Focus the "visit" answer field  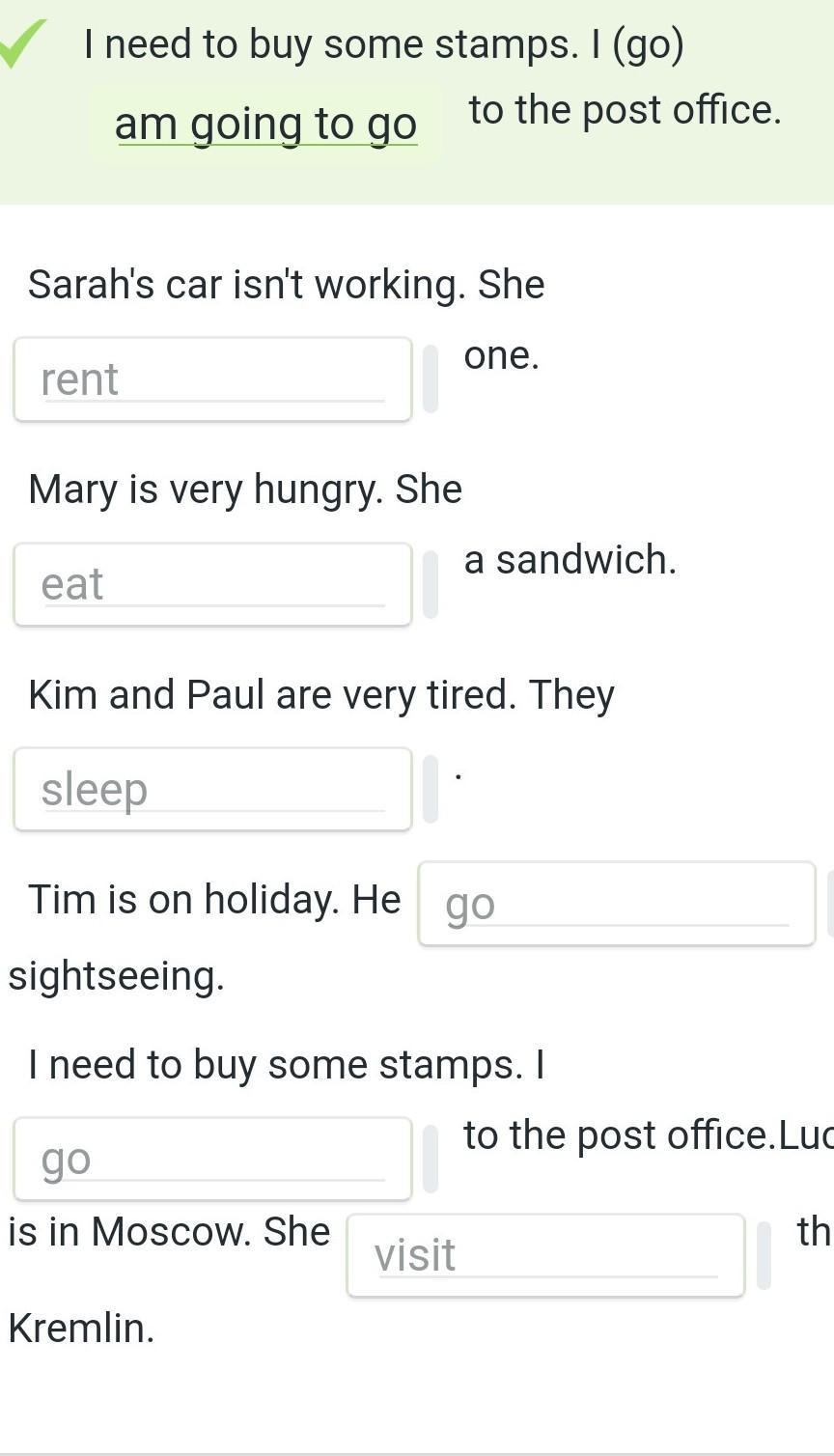click(545, 1255)
